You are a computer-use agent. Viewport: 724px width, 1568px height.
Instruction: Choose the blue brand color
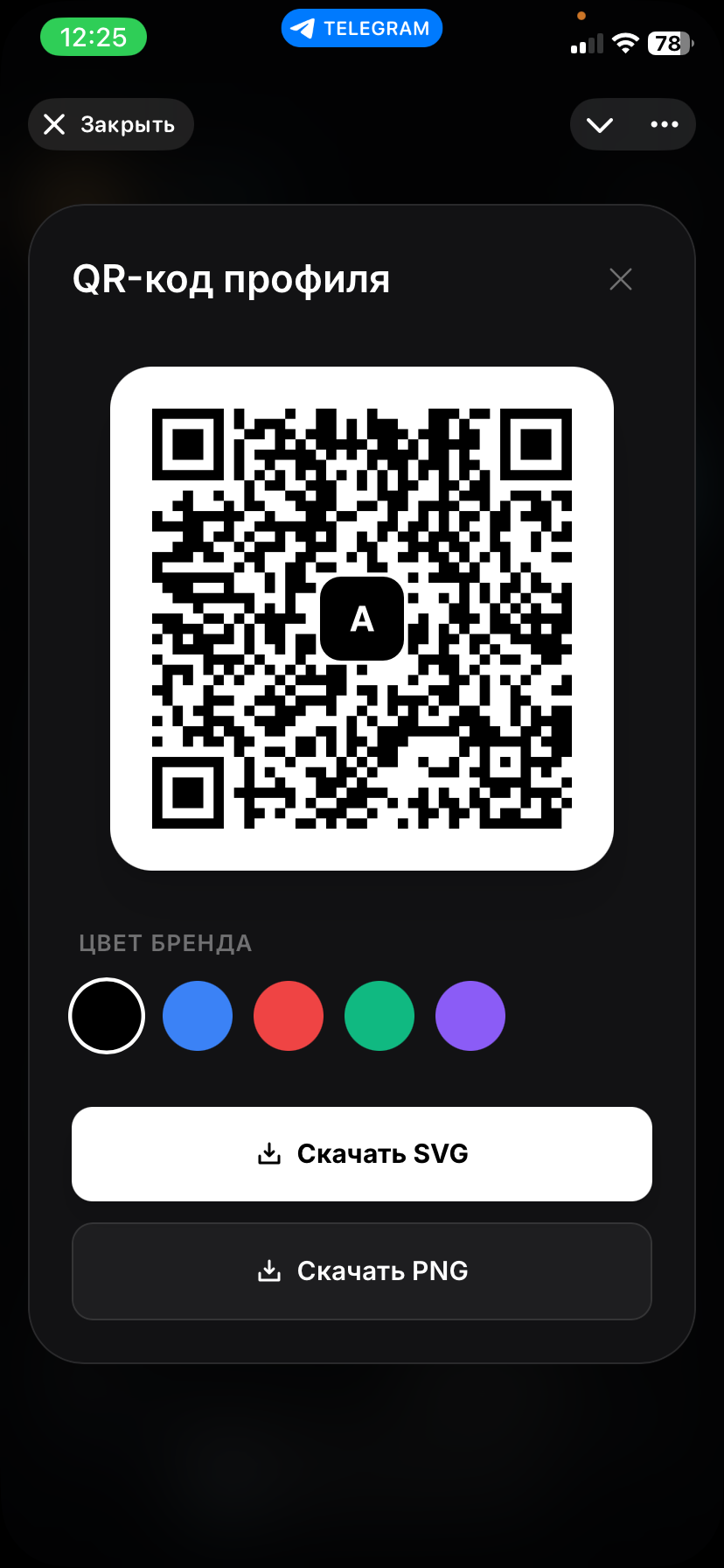point(198,1016)
